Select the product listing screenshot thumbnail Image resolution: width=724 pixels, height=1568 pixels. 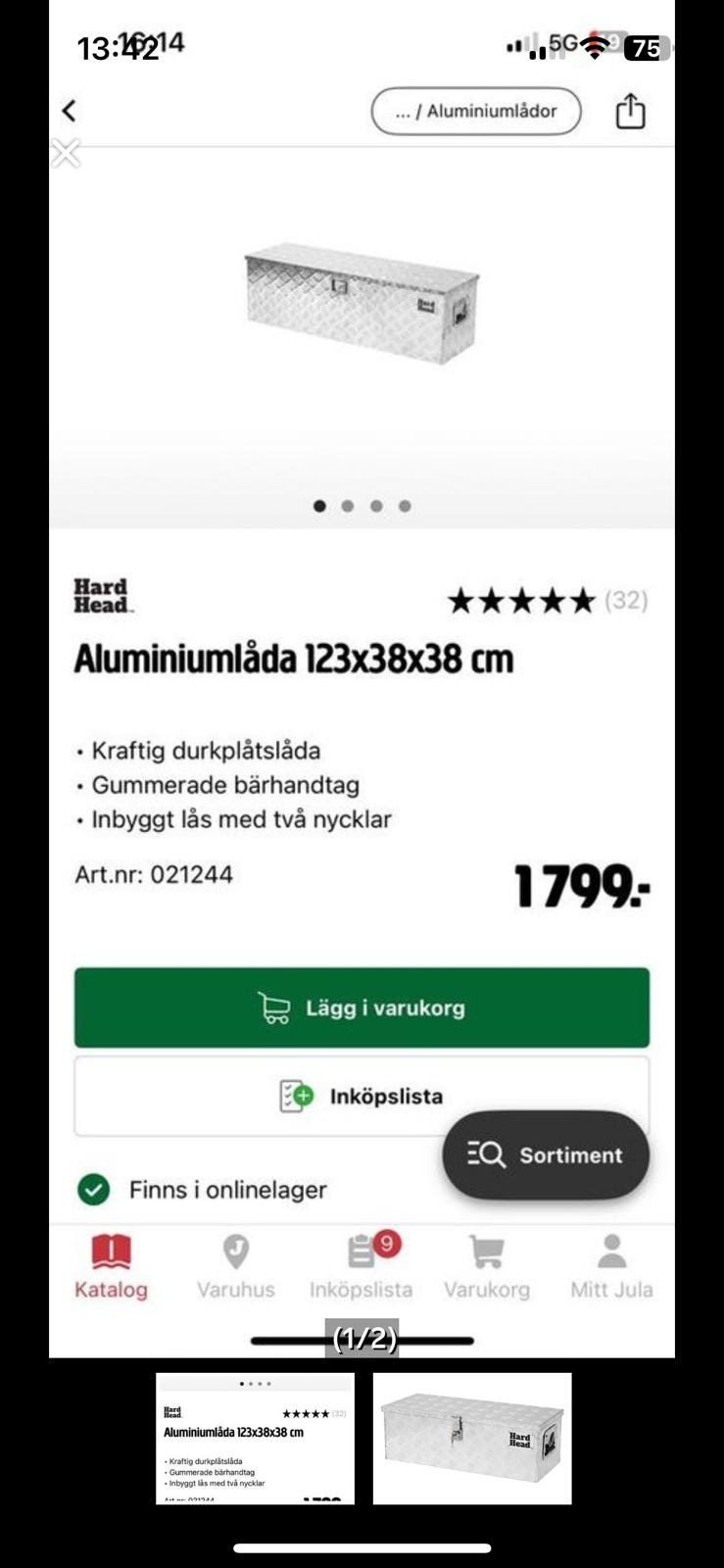pyautogui.click(x=255, y=1438)
